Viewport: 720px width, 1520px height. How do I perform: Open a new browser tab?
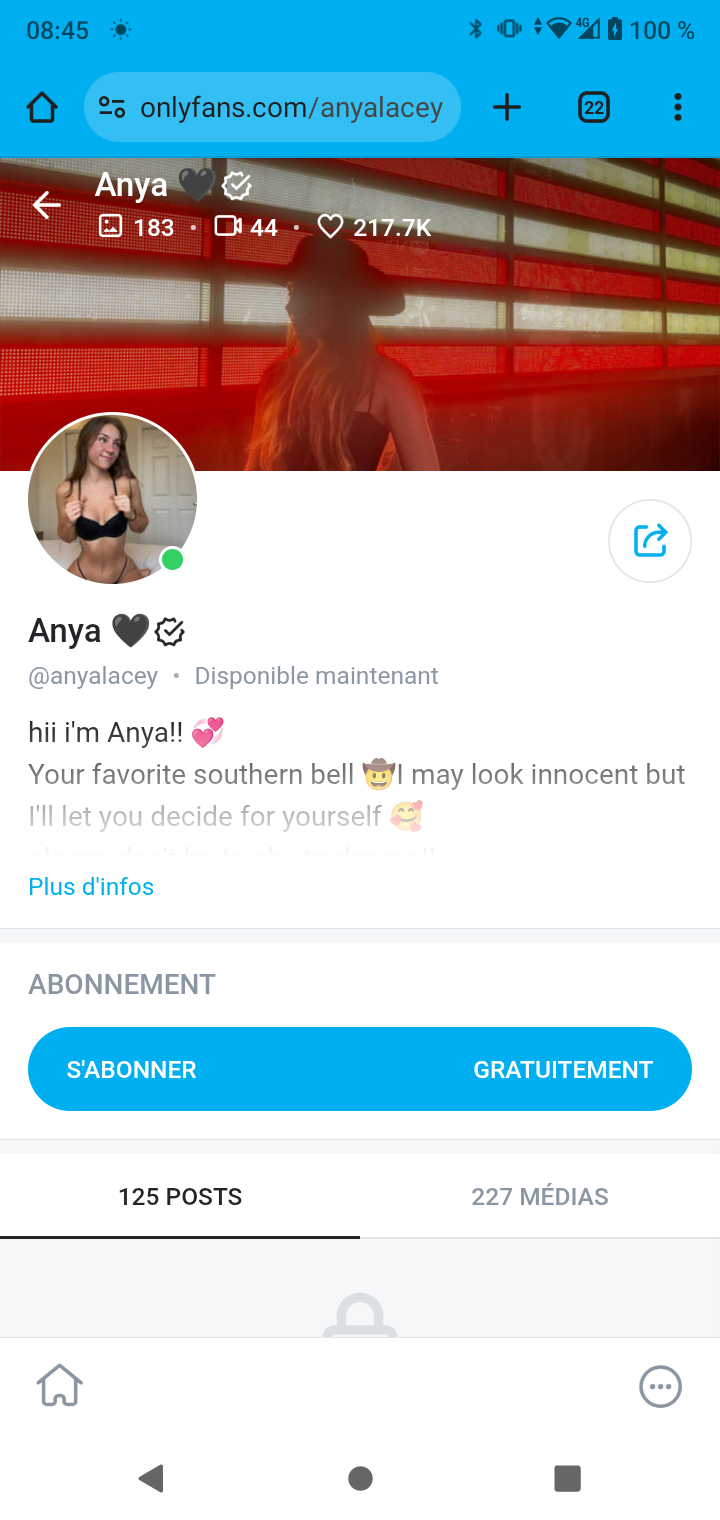507,107
